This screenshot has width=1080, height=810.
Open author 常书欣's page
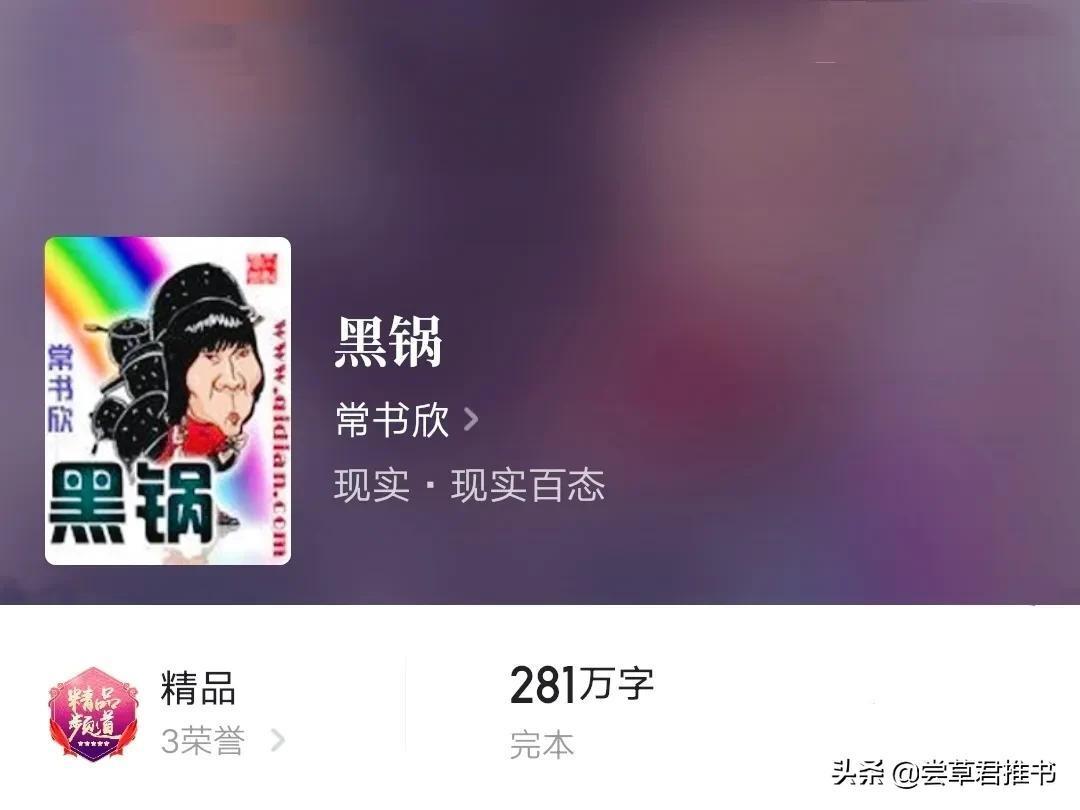406,421
